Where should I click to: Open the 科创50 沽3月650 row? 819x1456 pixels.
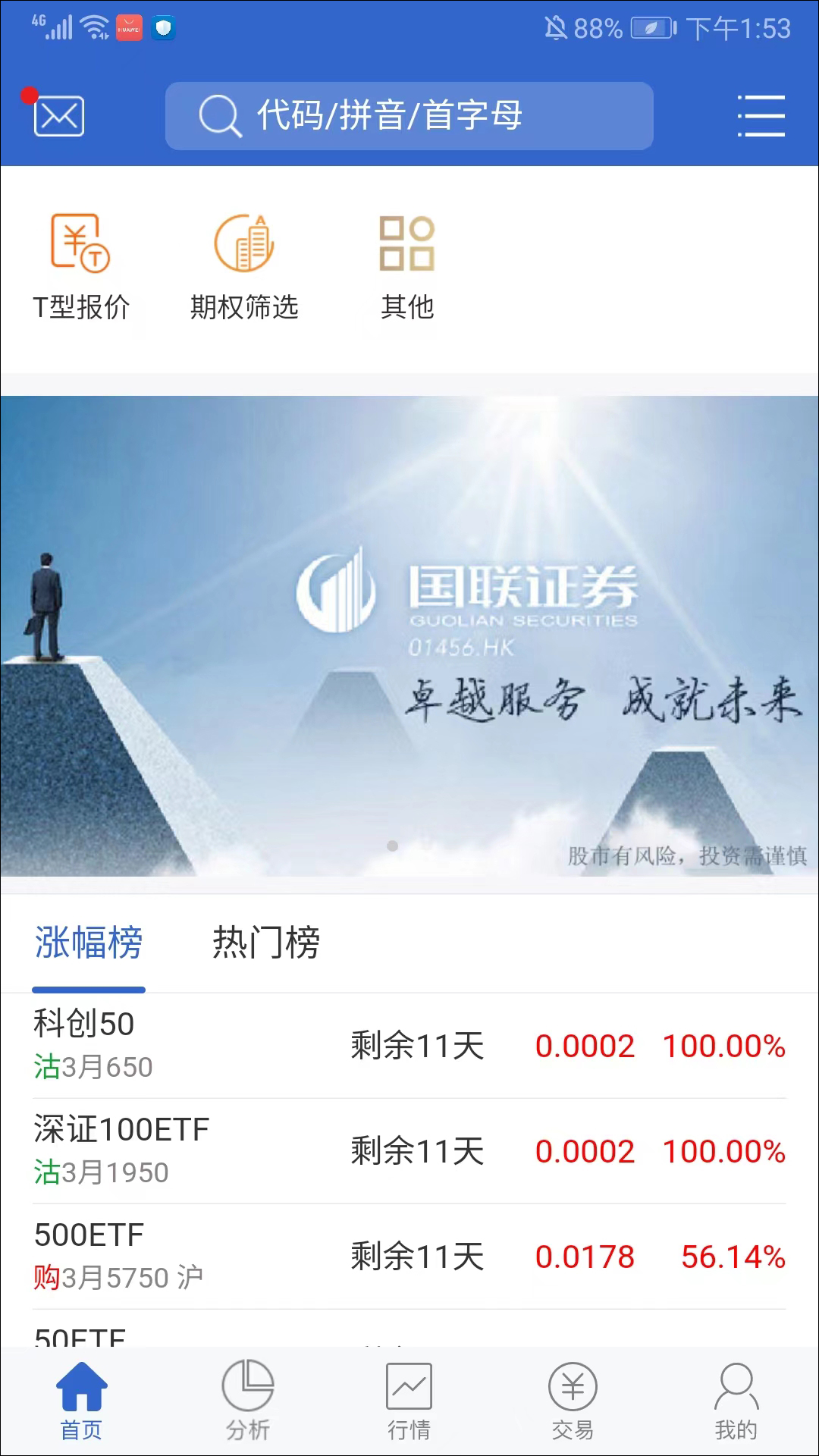pyautogui.click(x=409, y=1045)
